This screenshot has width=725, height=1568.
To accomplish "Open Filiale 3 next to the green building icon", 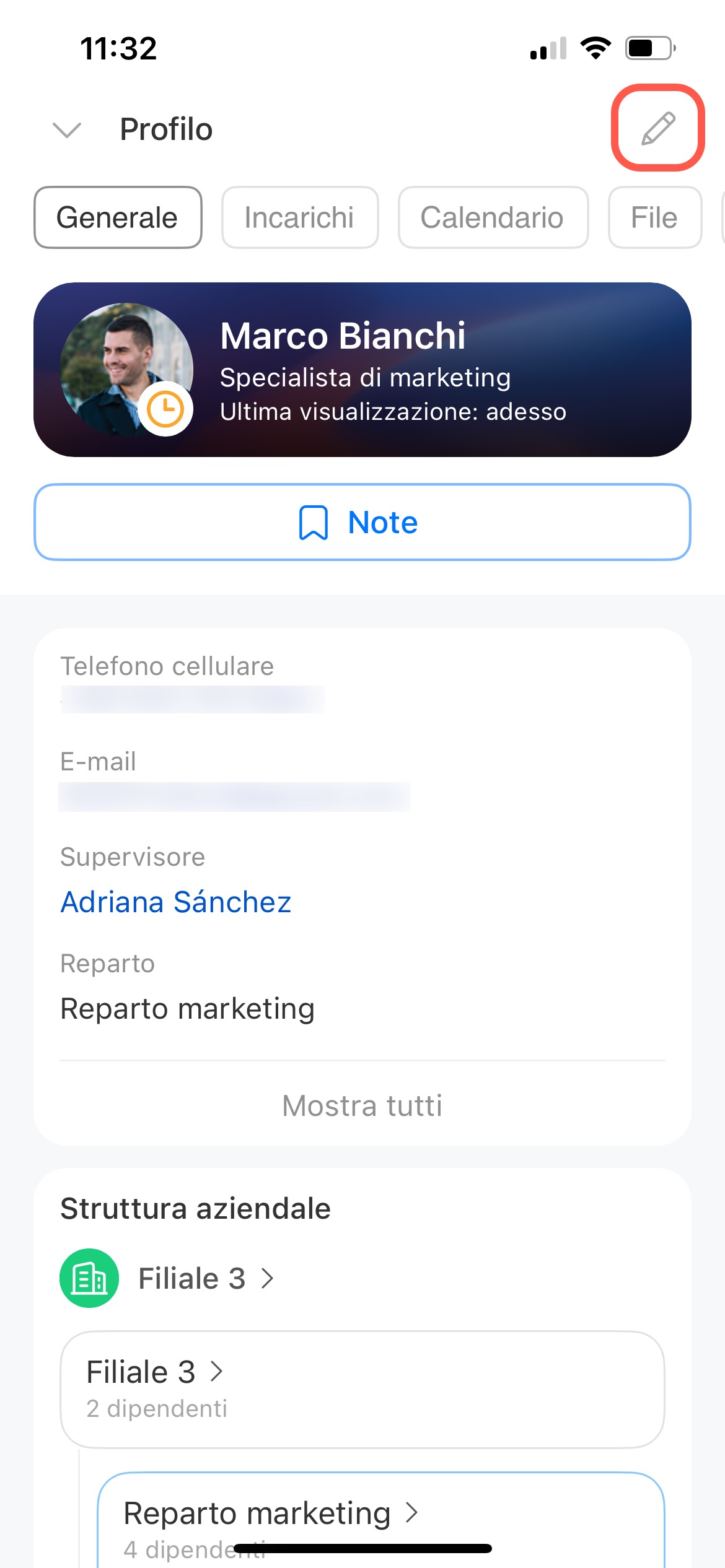I will tap(192, 1278).
